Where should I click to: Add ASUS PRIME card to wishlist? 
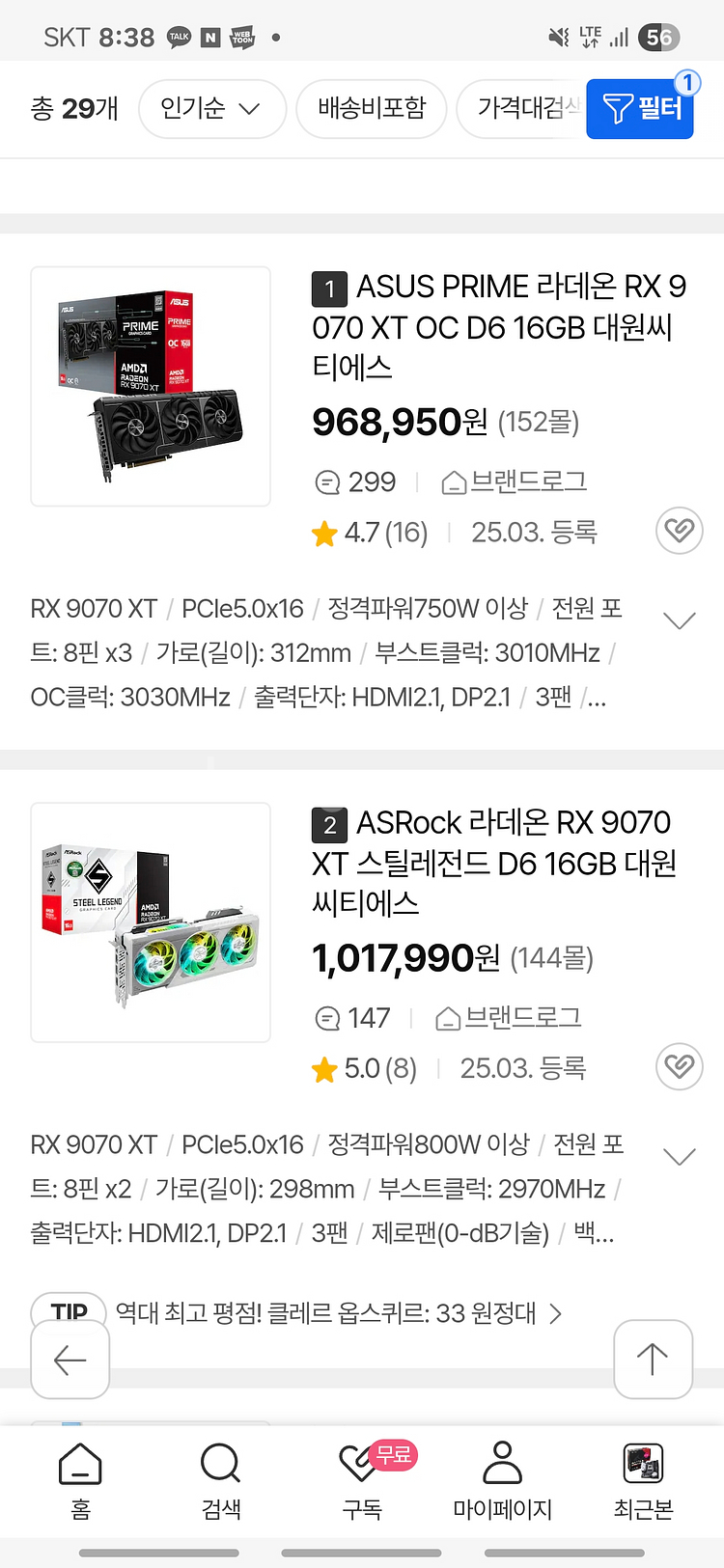679,531
